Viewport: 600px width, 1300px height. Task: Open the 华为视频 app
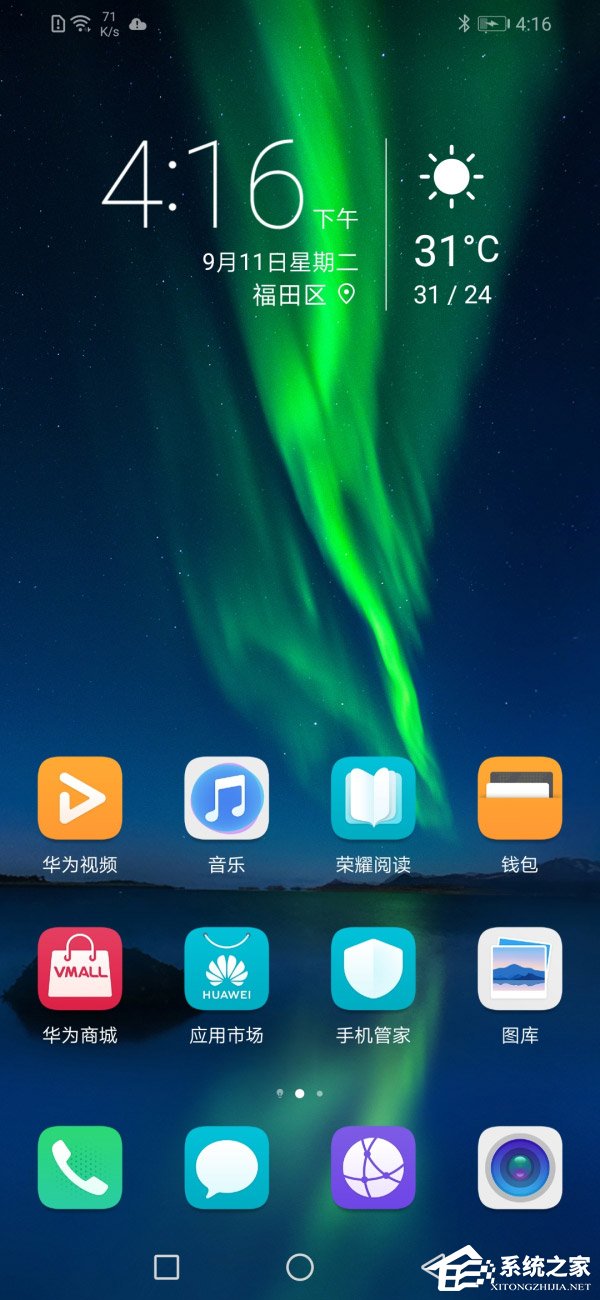click(80, 798)
